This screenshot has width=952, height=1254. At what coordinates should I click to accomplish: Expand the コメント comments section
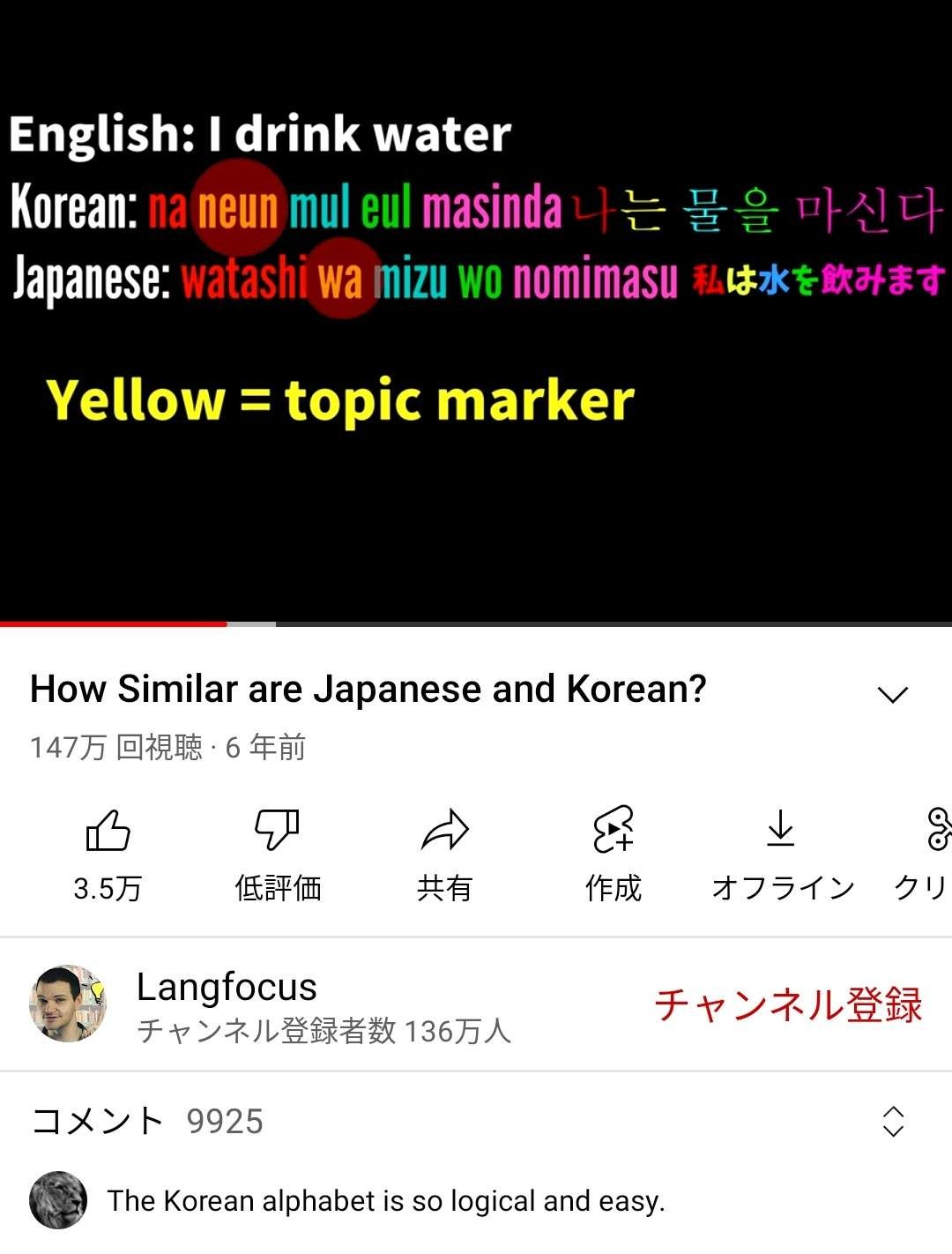[892, 1121]
